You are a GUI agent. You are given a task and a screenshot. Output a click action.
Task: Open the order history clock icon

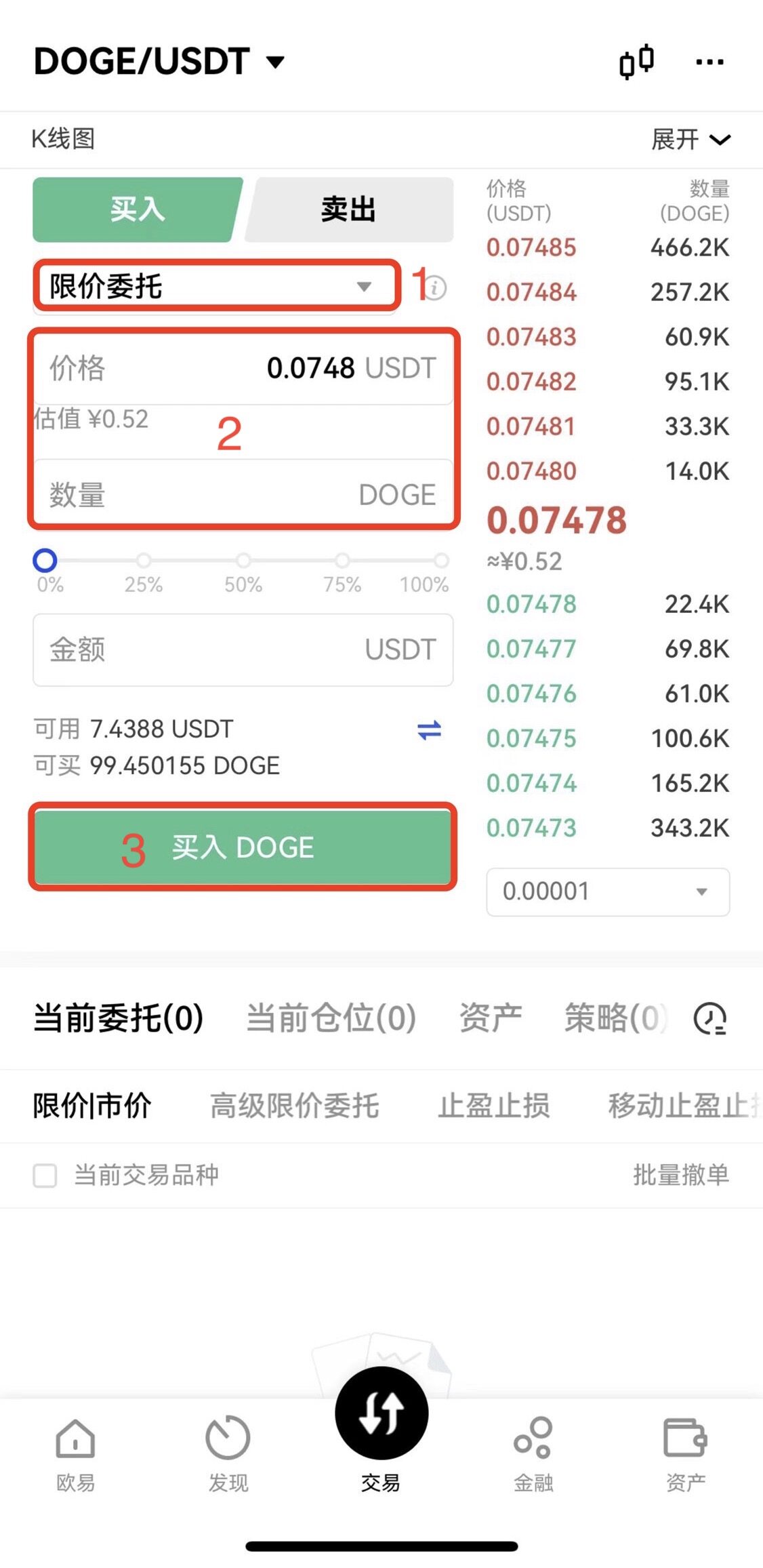tap(710, 1018)
